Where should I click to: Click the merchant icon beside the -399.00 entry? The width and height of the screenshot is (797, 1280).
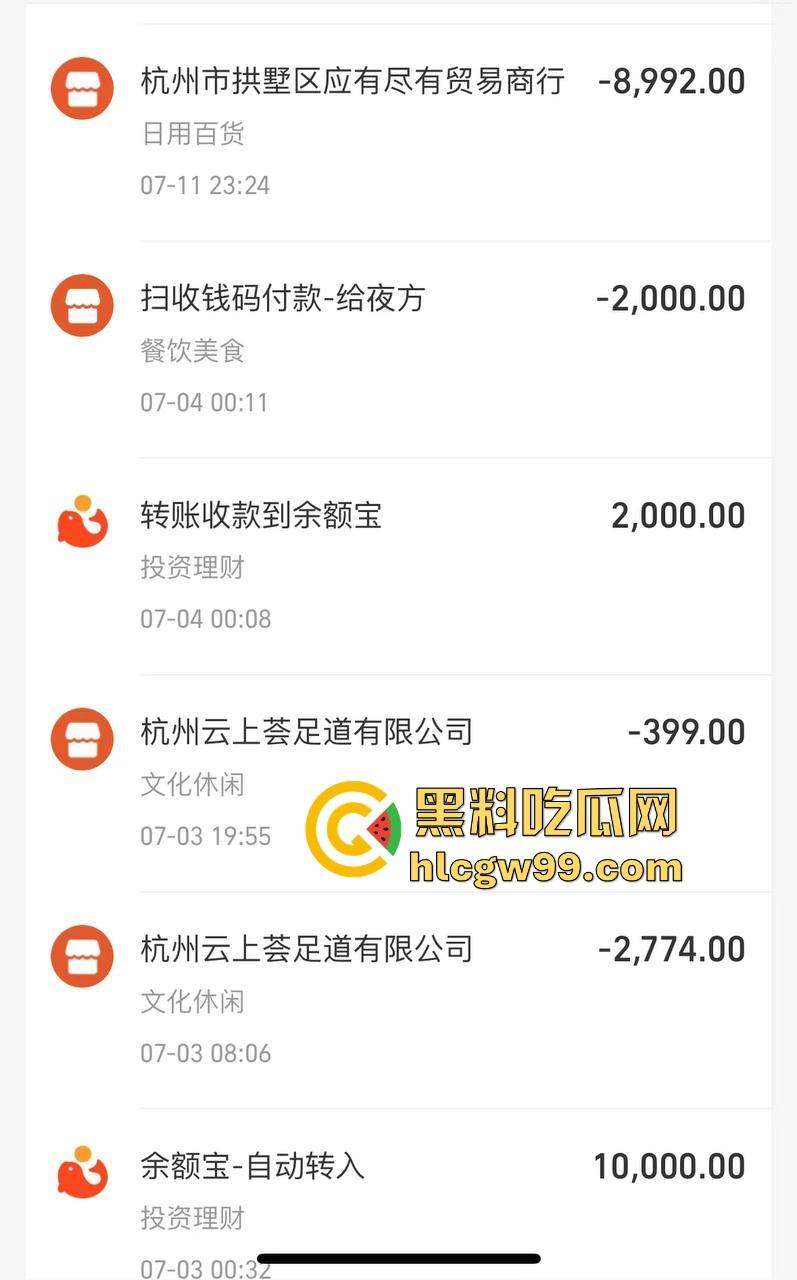coord(82,739)
